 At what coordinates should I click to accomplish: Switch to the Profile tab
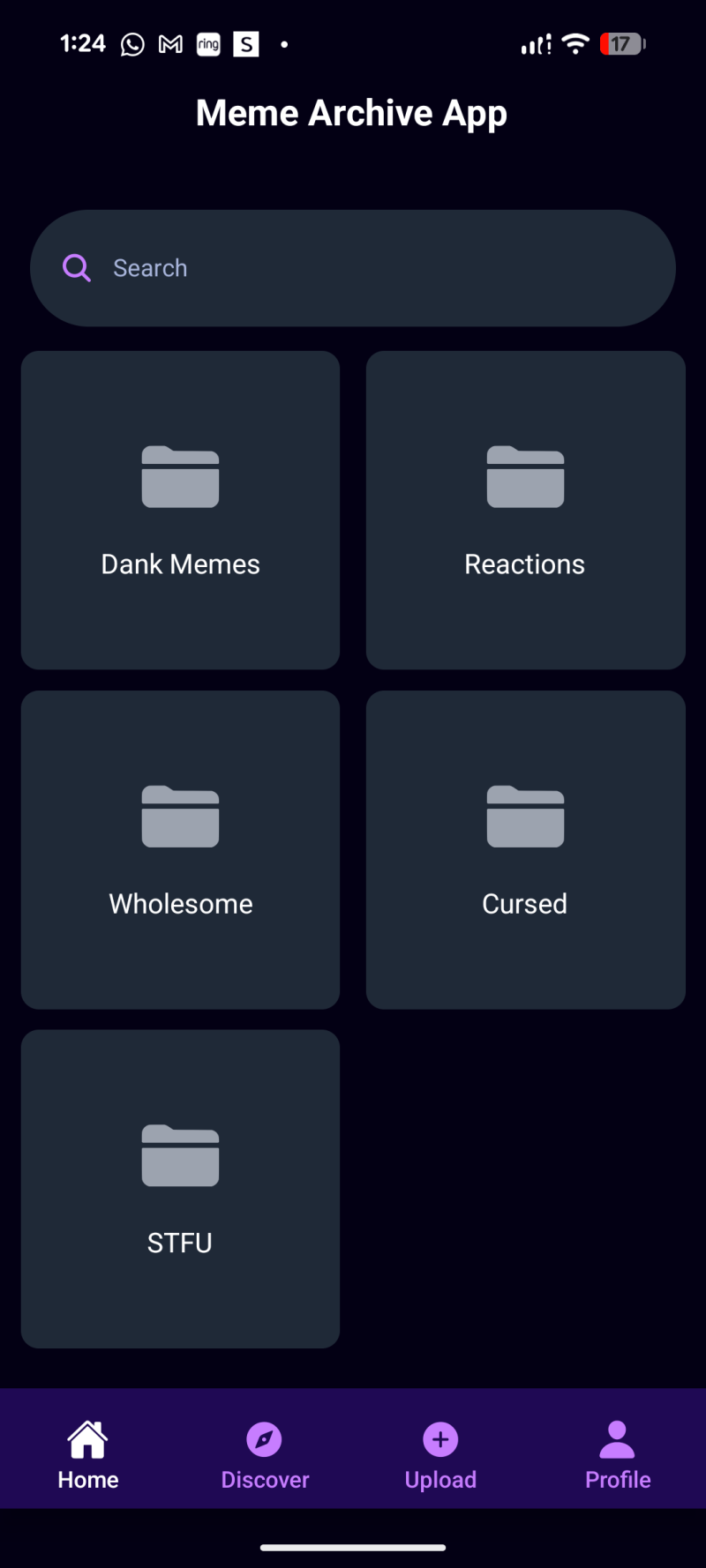tap(618, 1455)
